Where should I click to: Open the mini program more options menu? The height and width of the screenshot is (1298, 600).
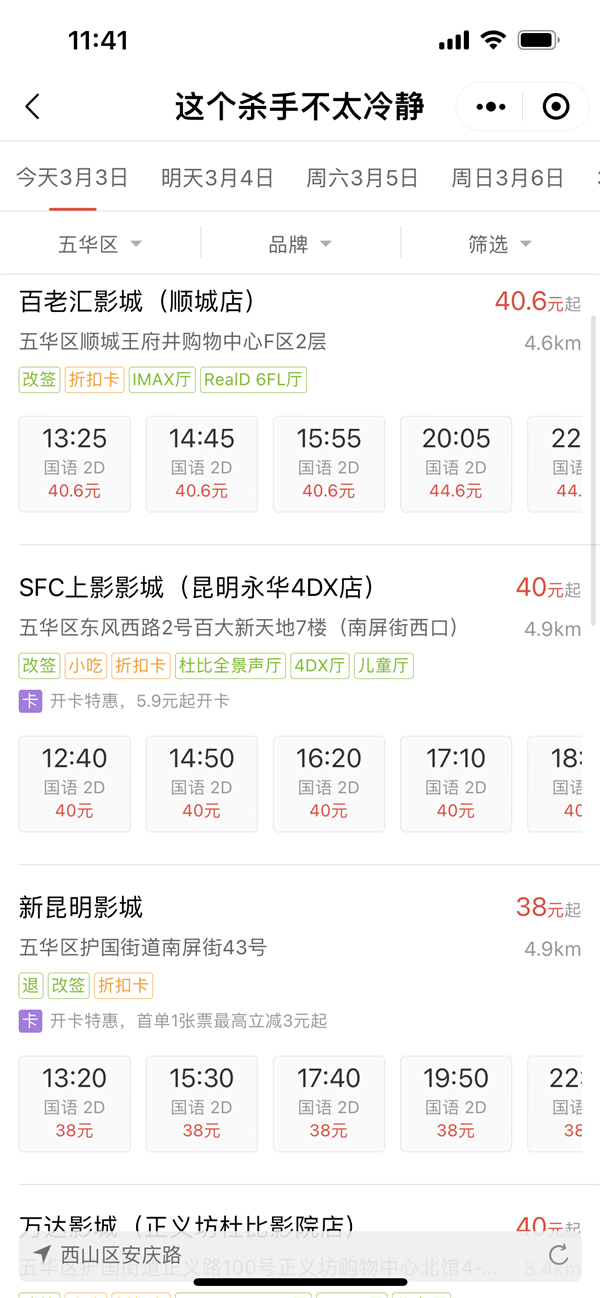point(490,107)
